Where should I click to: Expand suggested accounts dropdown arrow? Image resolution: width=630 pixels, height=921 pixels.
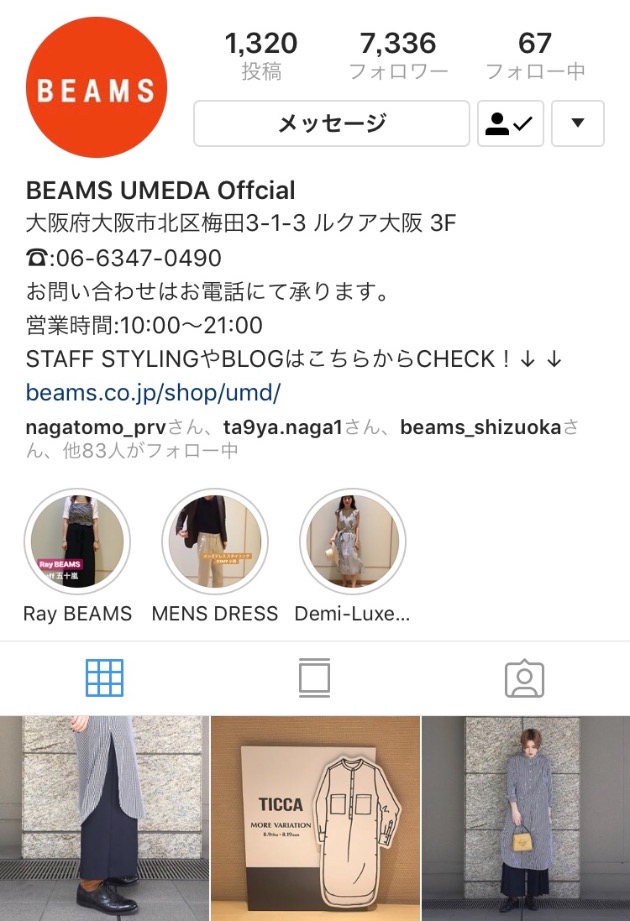pyautogui.click(x=578, y=123)
